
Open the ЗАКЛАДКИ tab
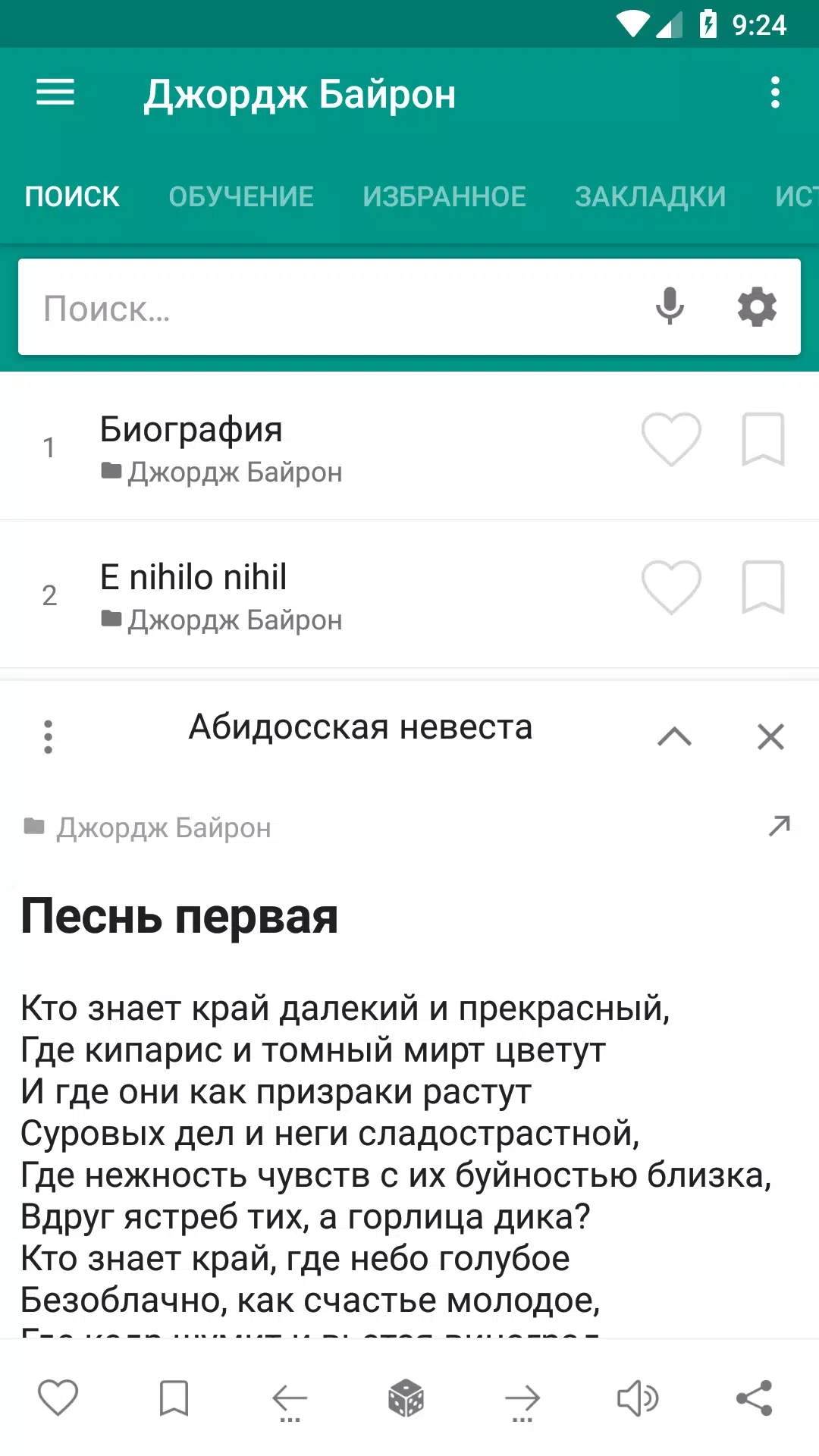(651, 196)
